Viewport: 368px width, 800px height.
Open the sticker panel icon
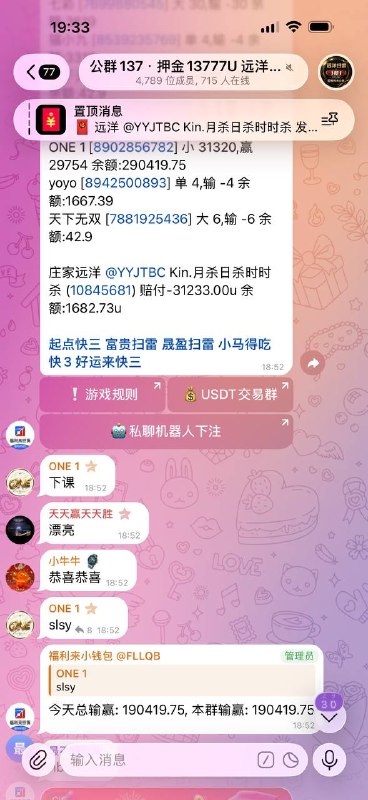pos(291,761)
